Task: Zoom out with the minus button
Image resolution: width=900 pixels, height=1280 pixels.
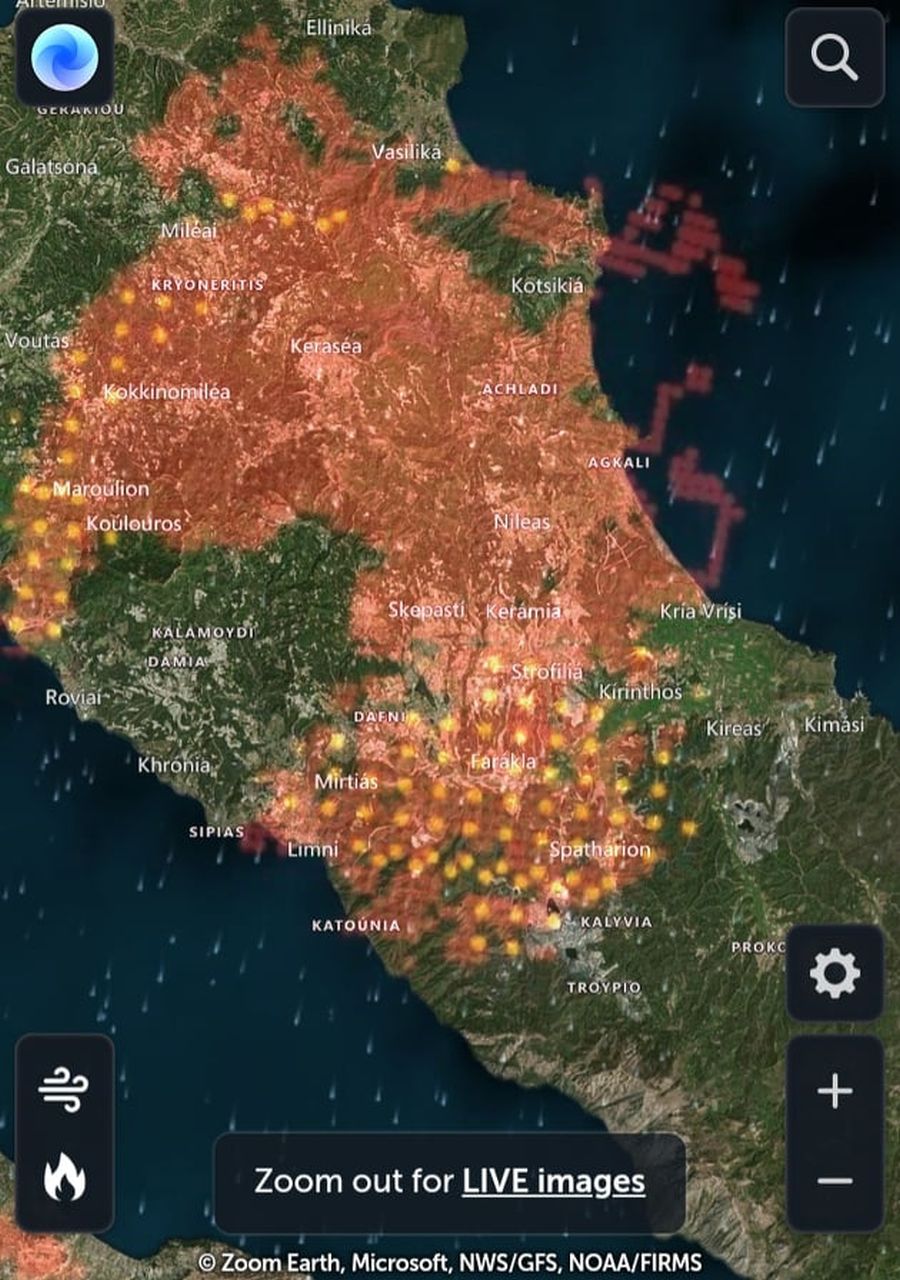Action: [x=835, y=1181]
